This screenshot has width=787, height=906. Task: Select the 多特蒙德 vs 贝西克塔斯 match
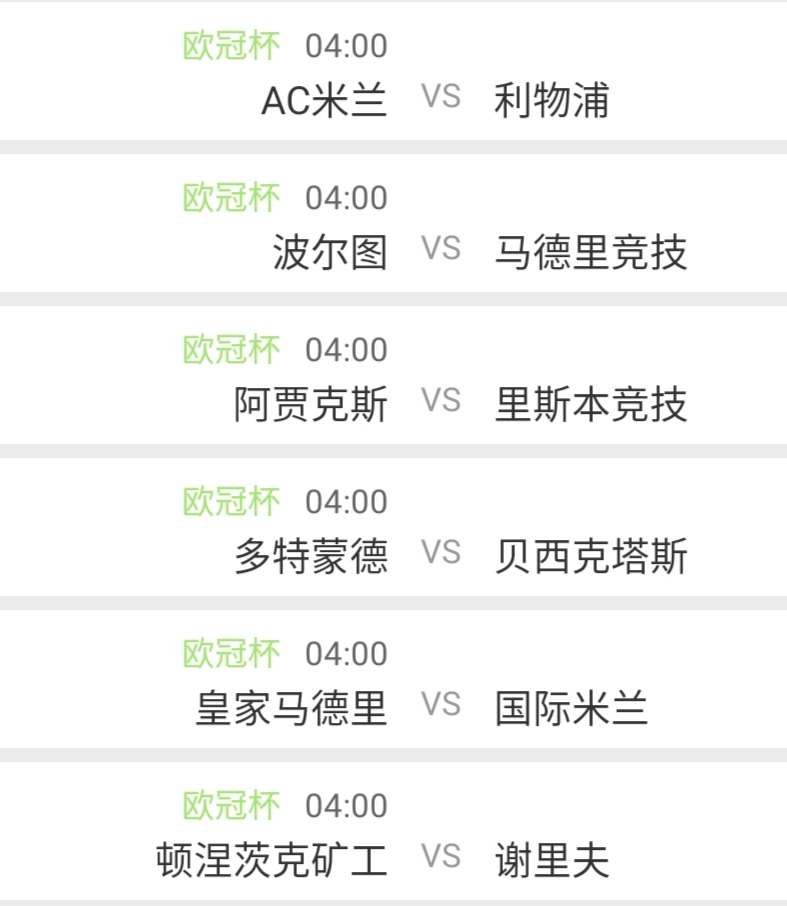click(440, 554)
